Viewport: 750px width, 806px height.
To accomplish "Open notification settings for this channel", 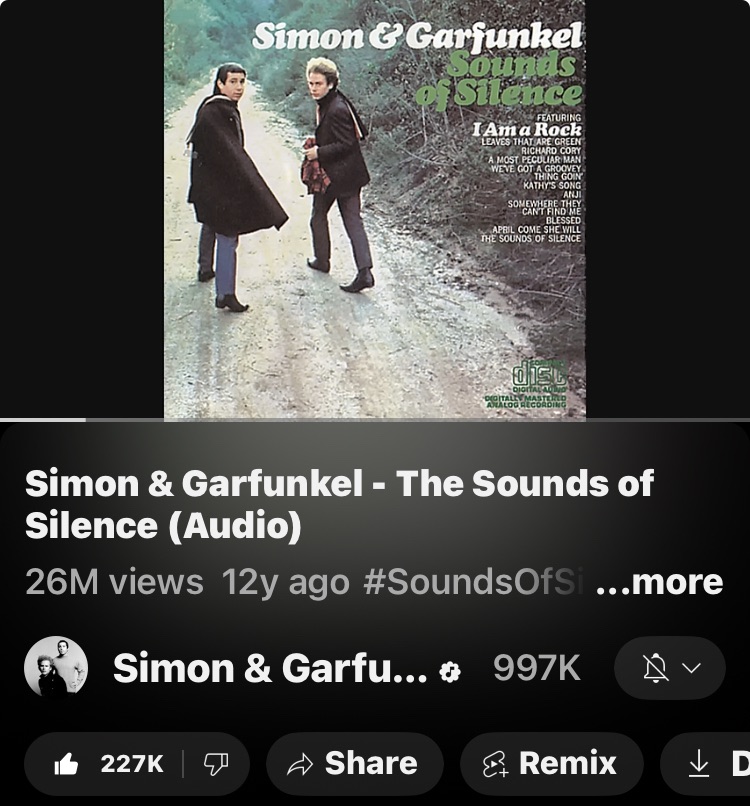I will tap(669, 668).
